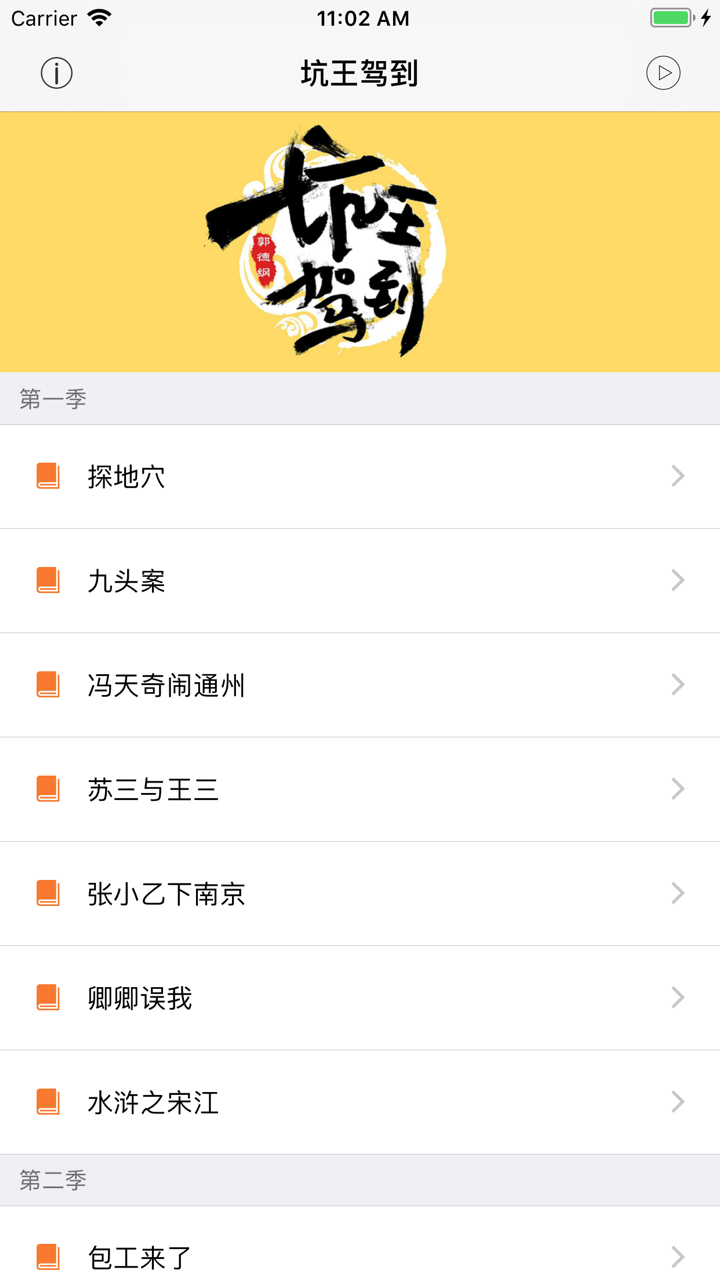Tap the Wi-Fi icon in the status bar
This screenshot has width=720, height=1280.
click(x=99, y=17)
